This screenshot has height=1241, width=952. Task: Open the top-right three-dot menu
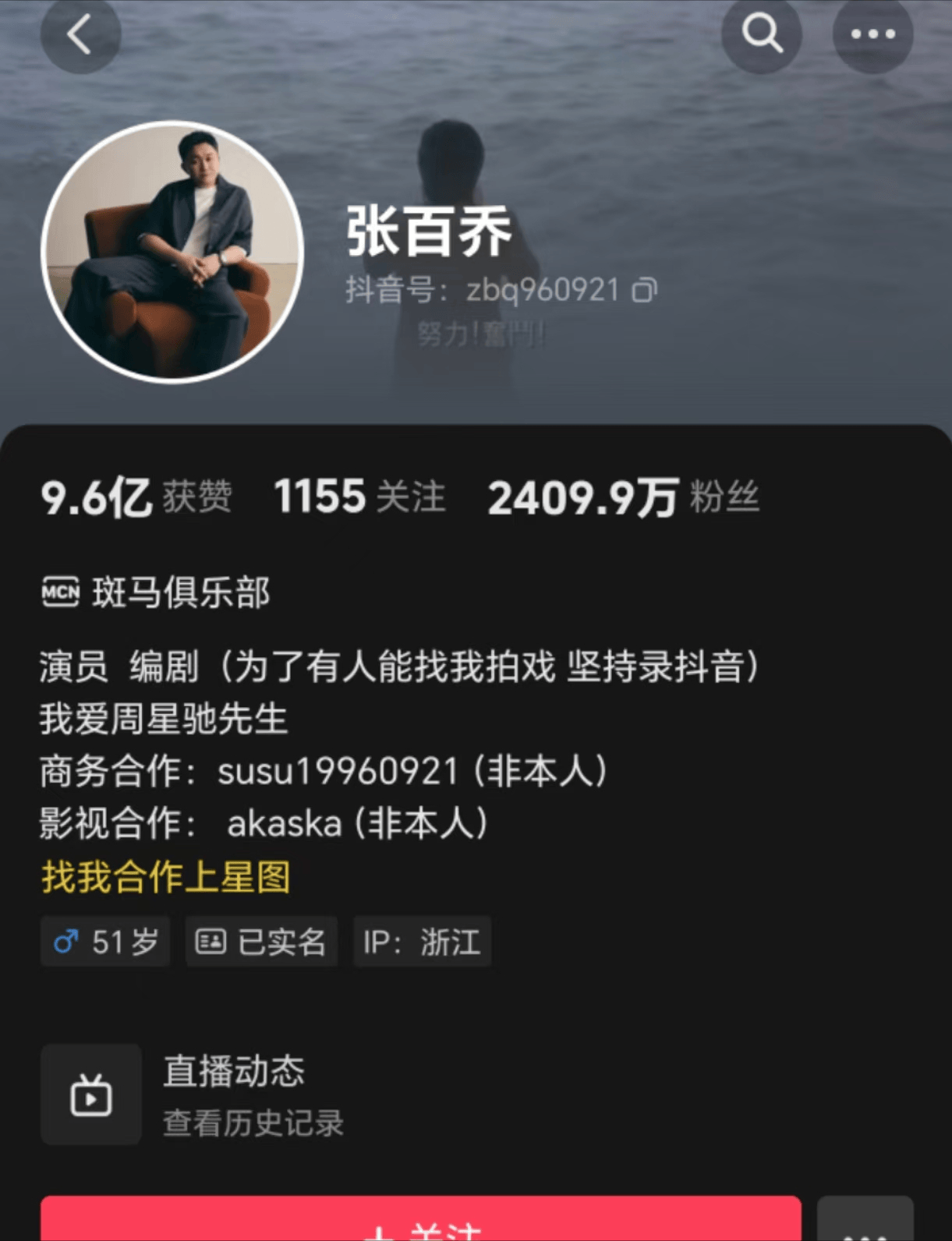[872, 34]
